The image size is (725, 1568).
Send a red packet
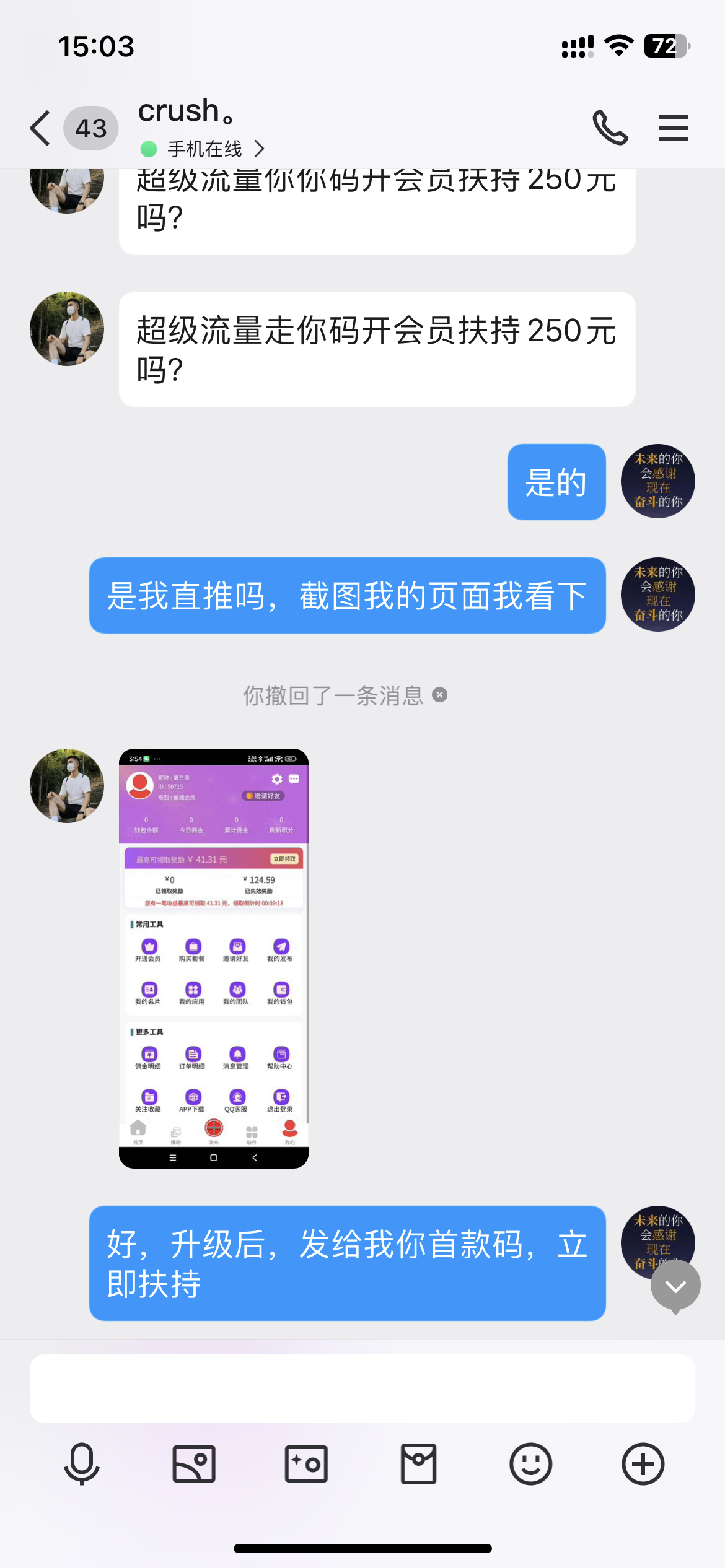(x=418, y=1464)
